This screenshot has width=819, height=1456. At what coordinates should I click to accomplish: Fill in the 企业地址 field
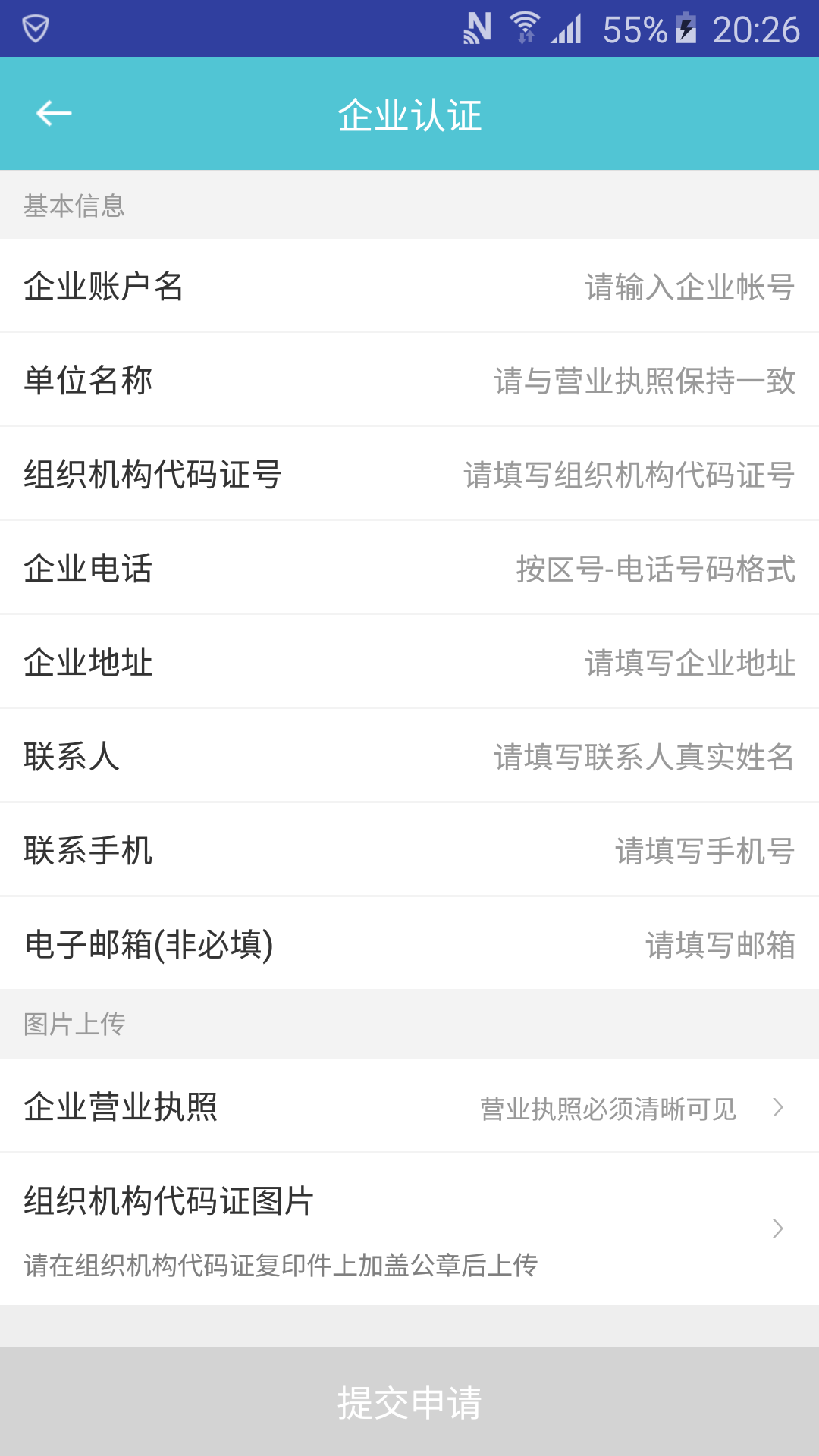click(x=689, y=663)
